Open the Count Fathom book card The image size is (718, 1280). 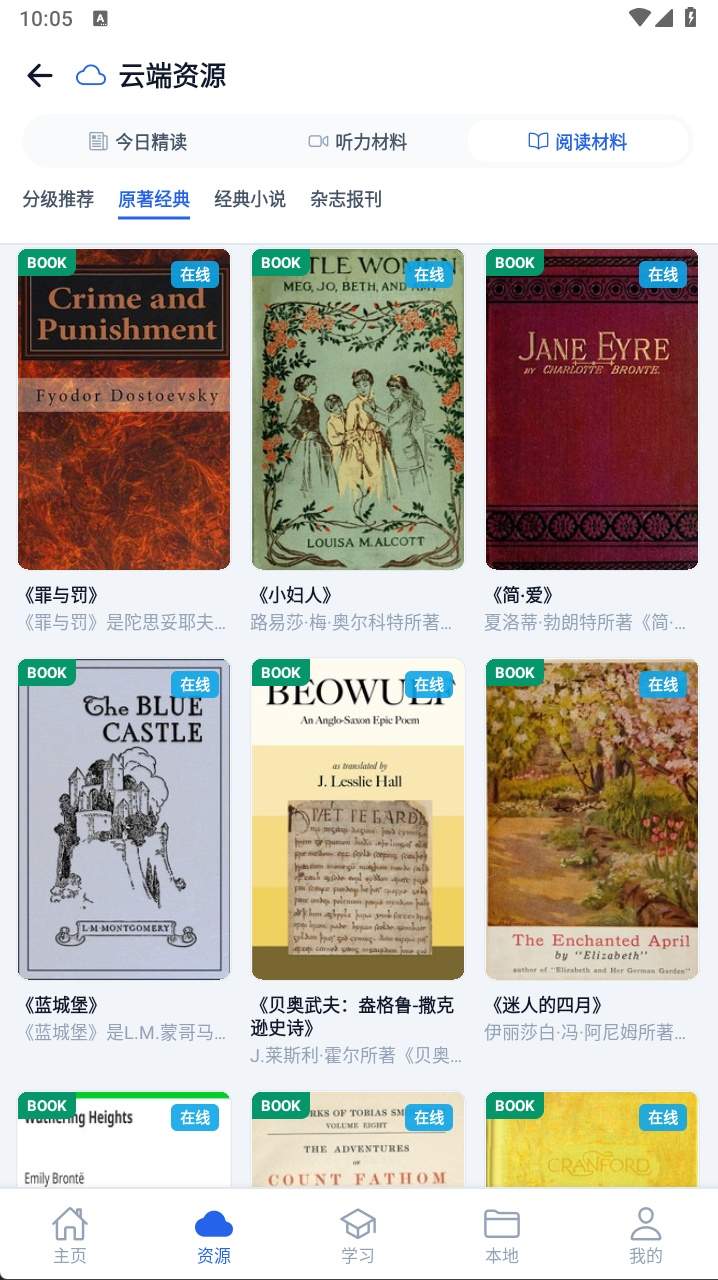point(358,1139)
